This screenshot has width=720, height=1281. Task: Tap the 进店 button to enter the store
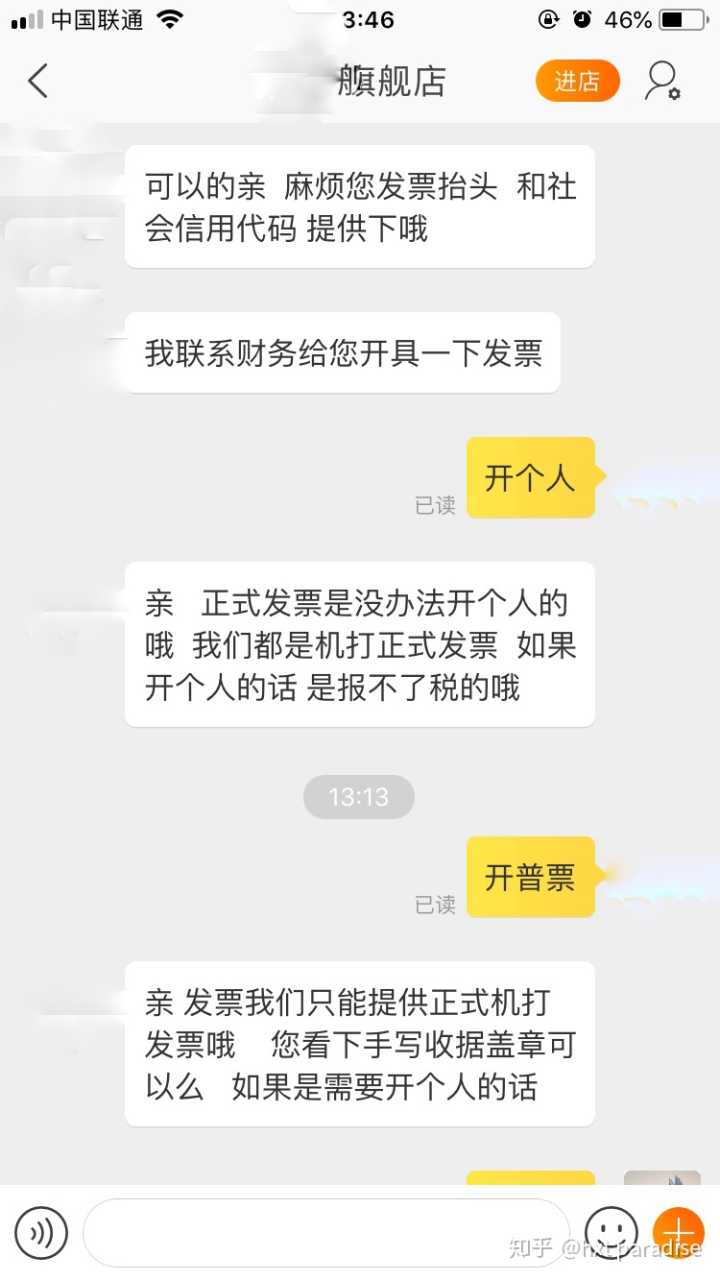click(x=577, y=81)
